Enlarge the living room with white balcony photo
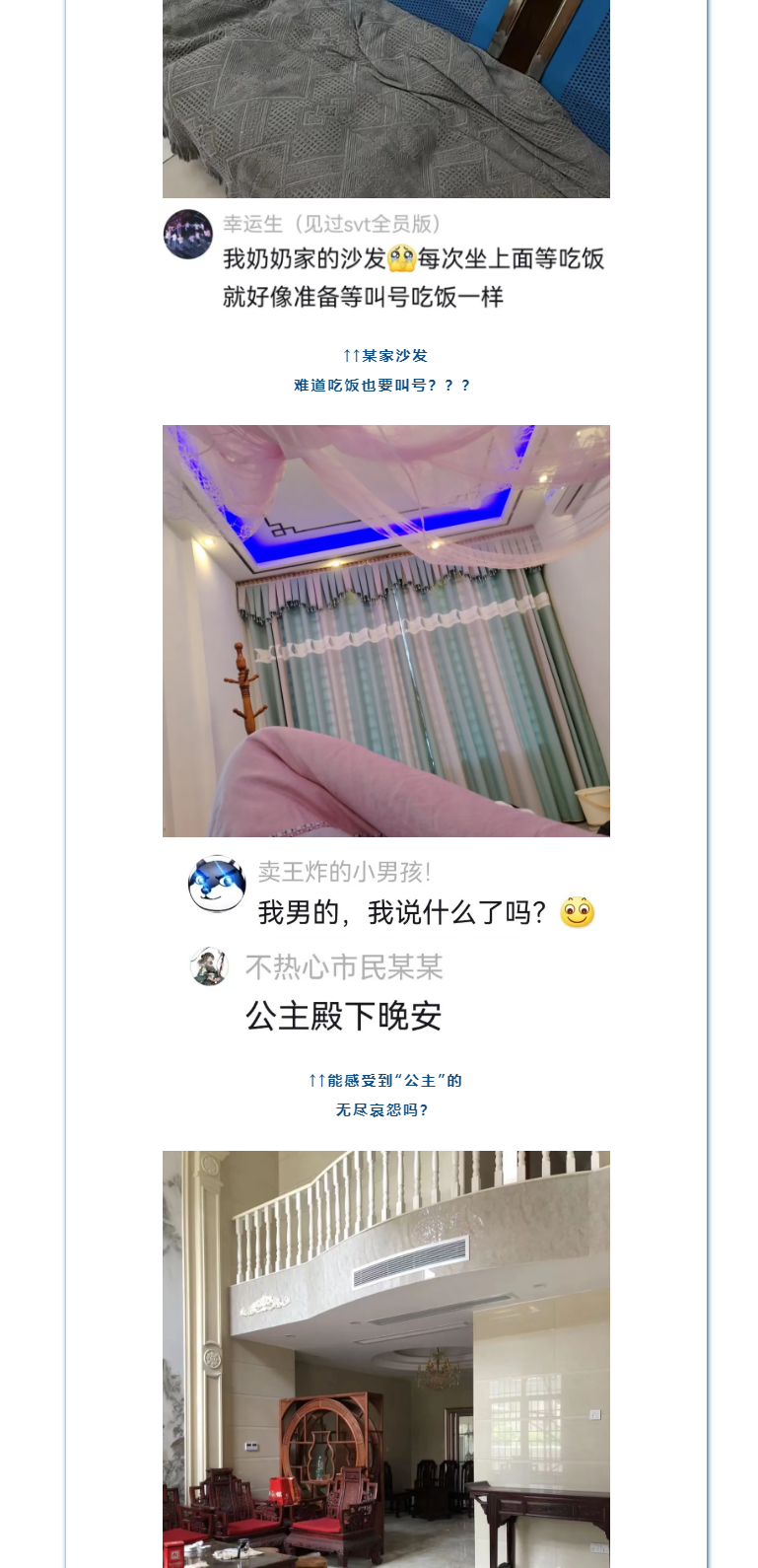Viewport: 758px width, 1568px height. [385, 1358]
